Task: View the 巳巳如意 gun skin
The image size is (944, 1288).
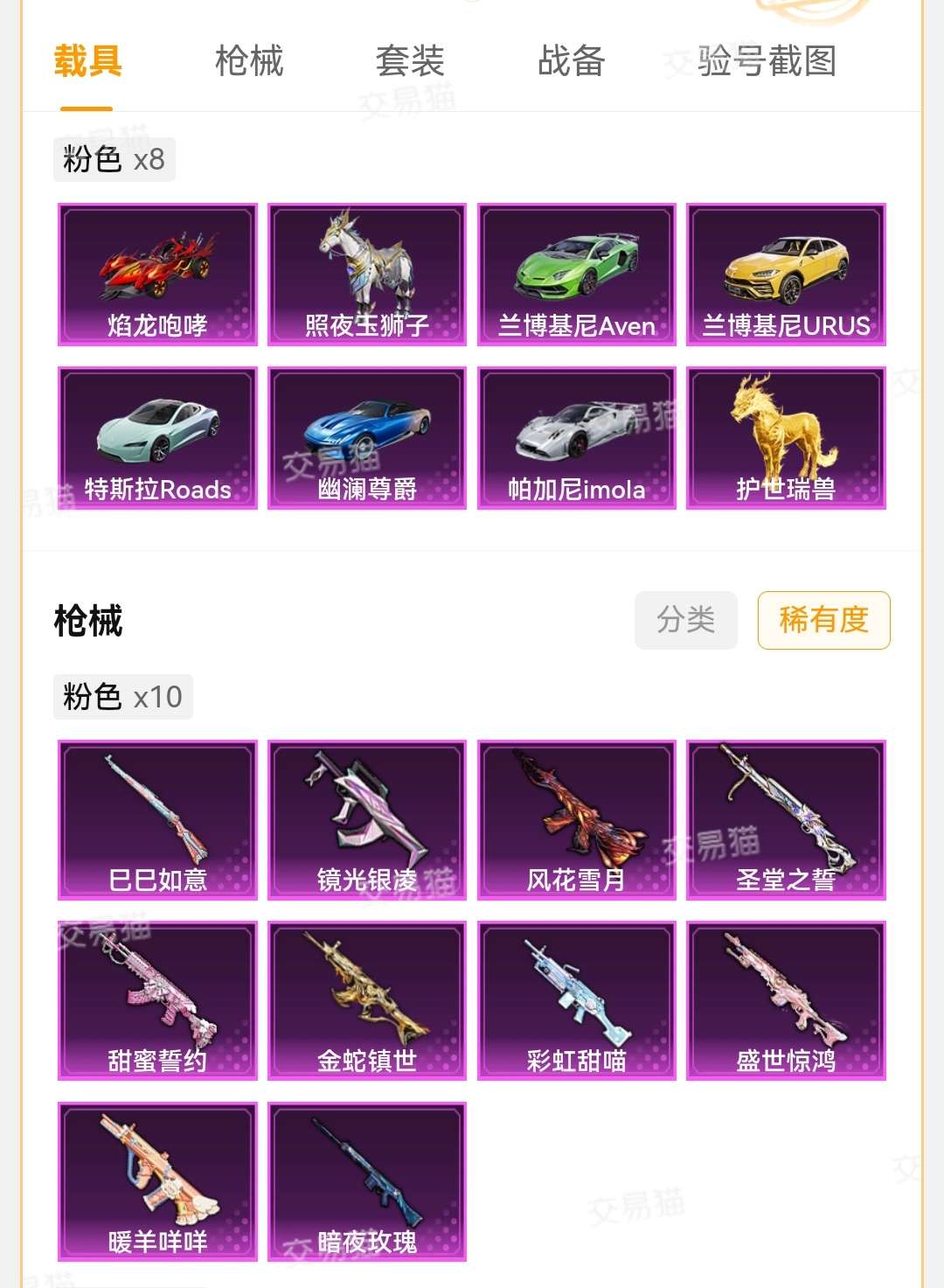Action: coord(157,819)
